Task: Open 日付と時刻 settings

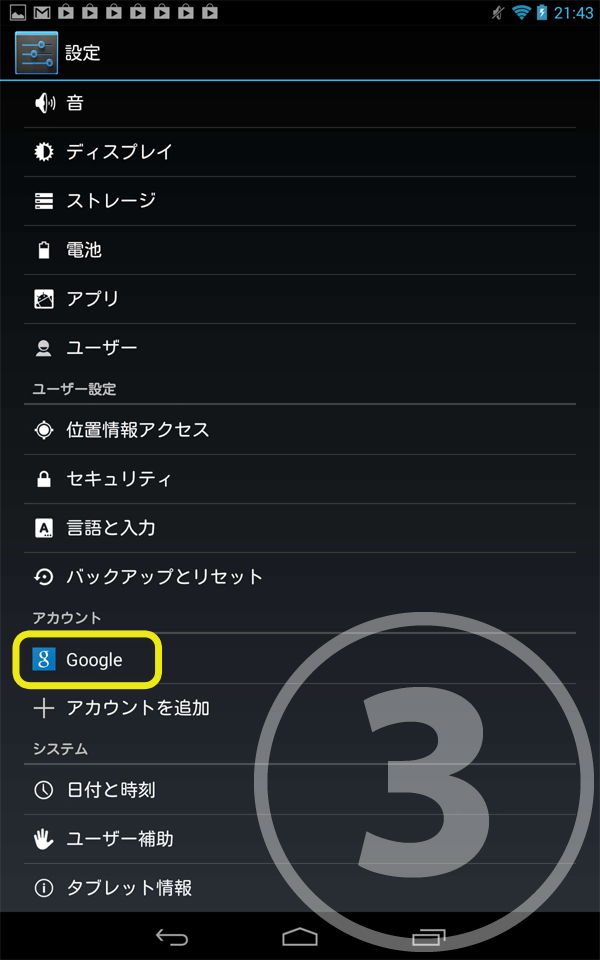Action: [x=111, y=790]
